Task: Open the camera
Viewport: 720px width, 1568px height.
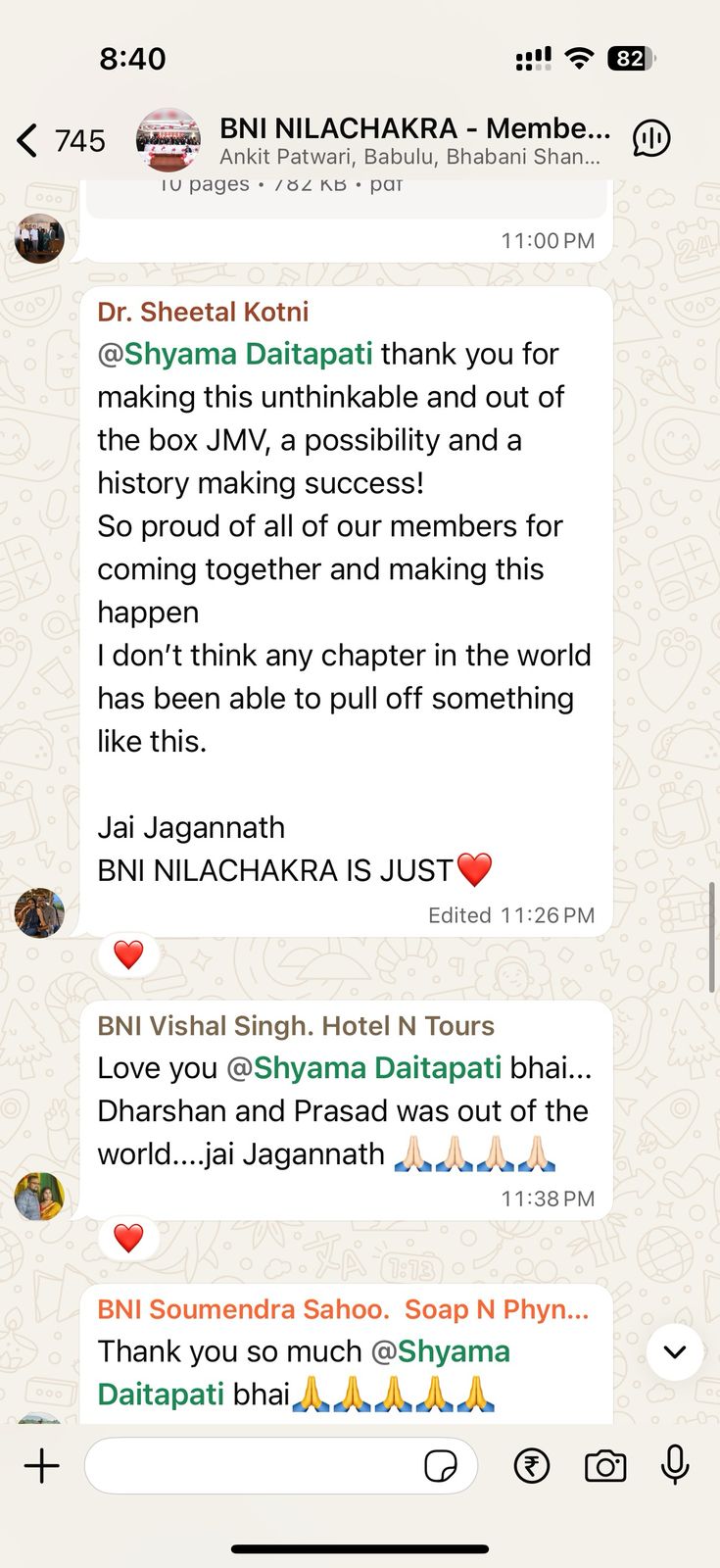Action: tap(605, 1466)
